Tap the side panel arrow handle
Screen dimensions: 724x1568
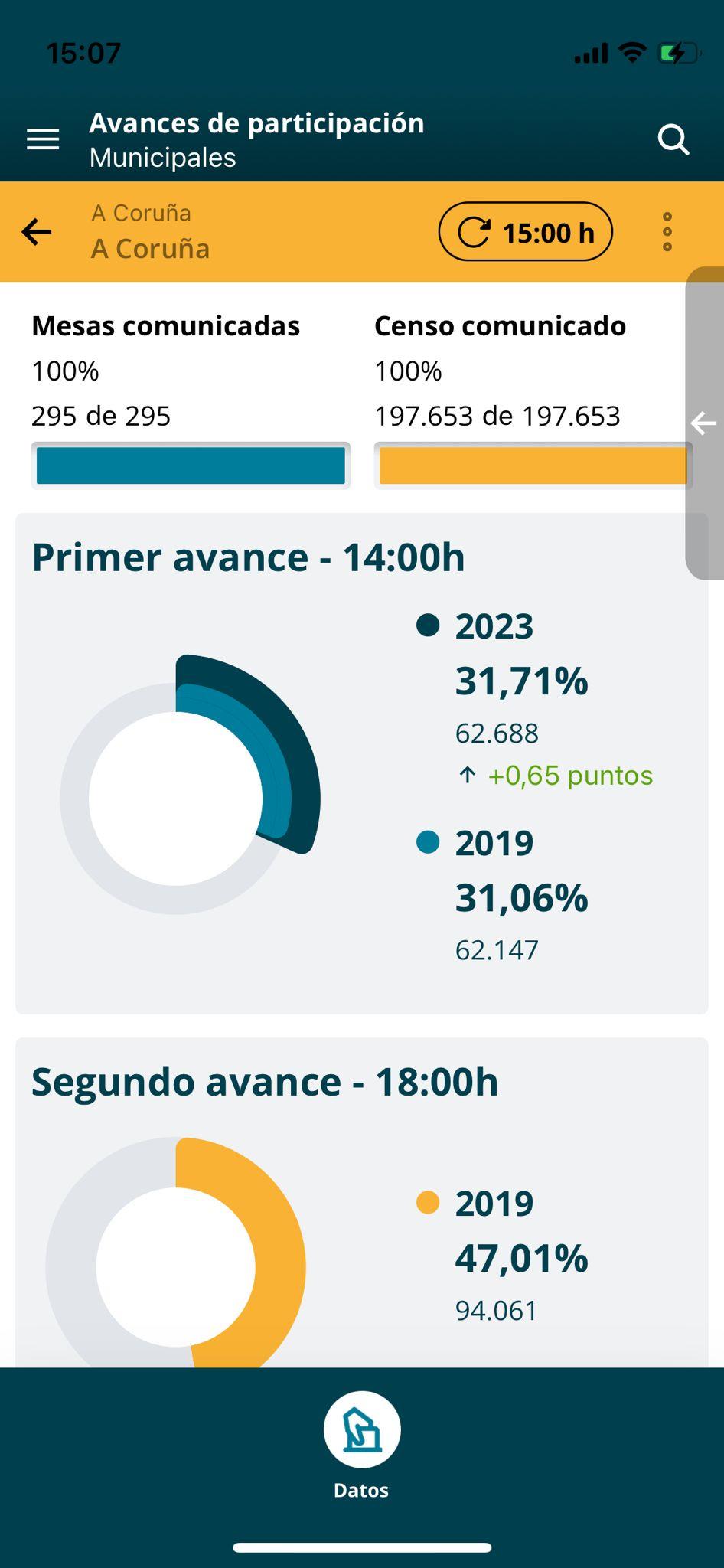703,423
